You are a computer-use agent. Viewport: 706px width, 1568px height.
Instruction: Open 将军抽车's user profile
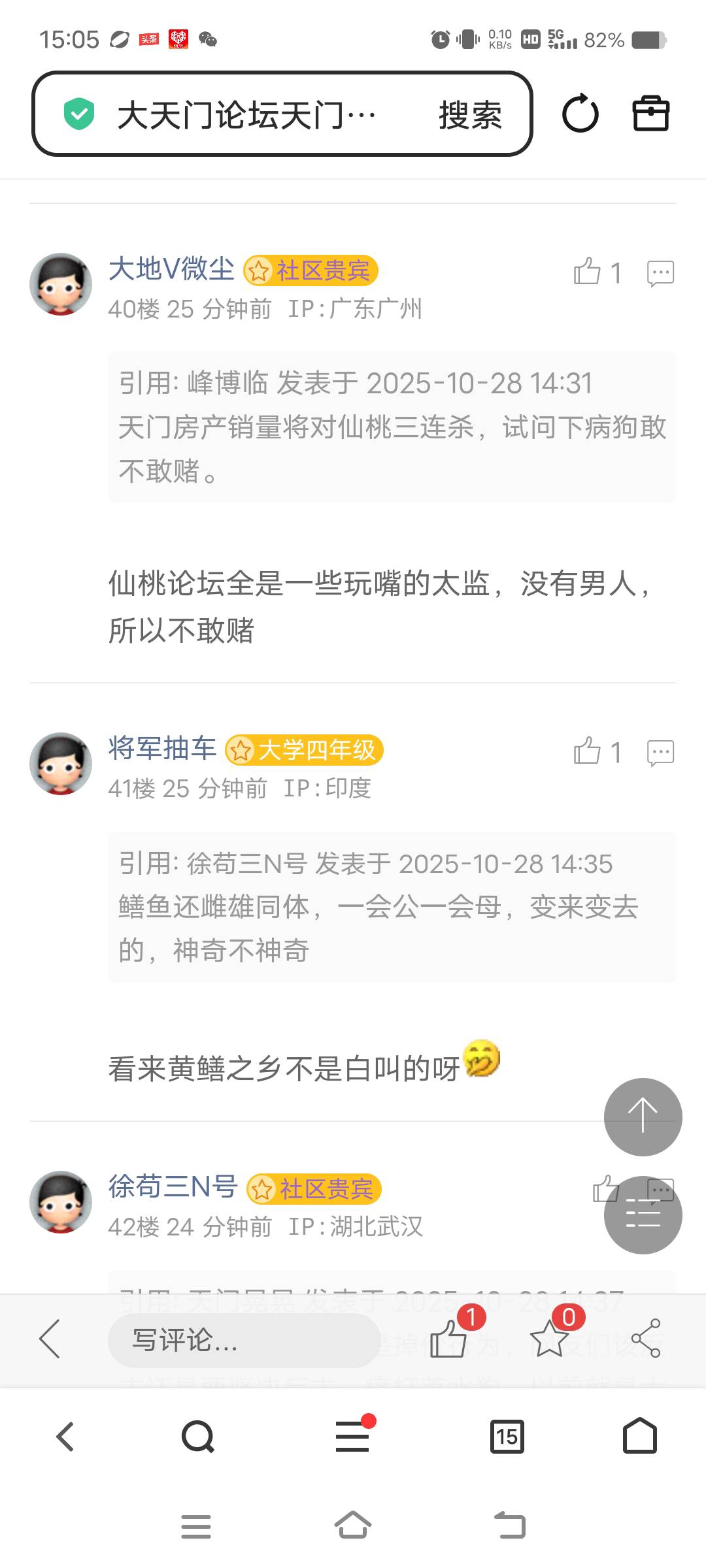click(162, 748)
